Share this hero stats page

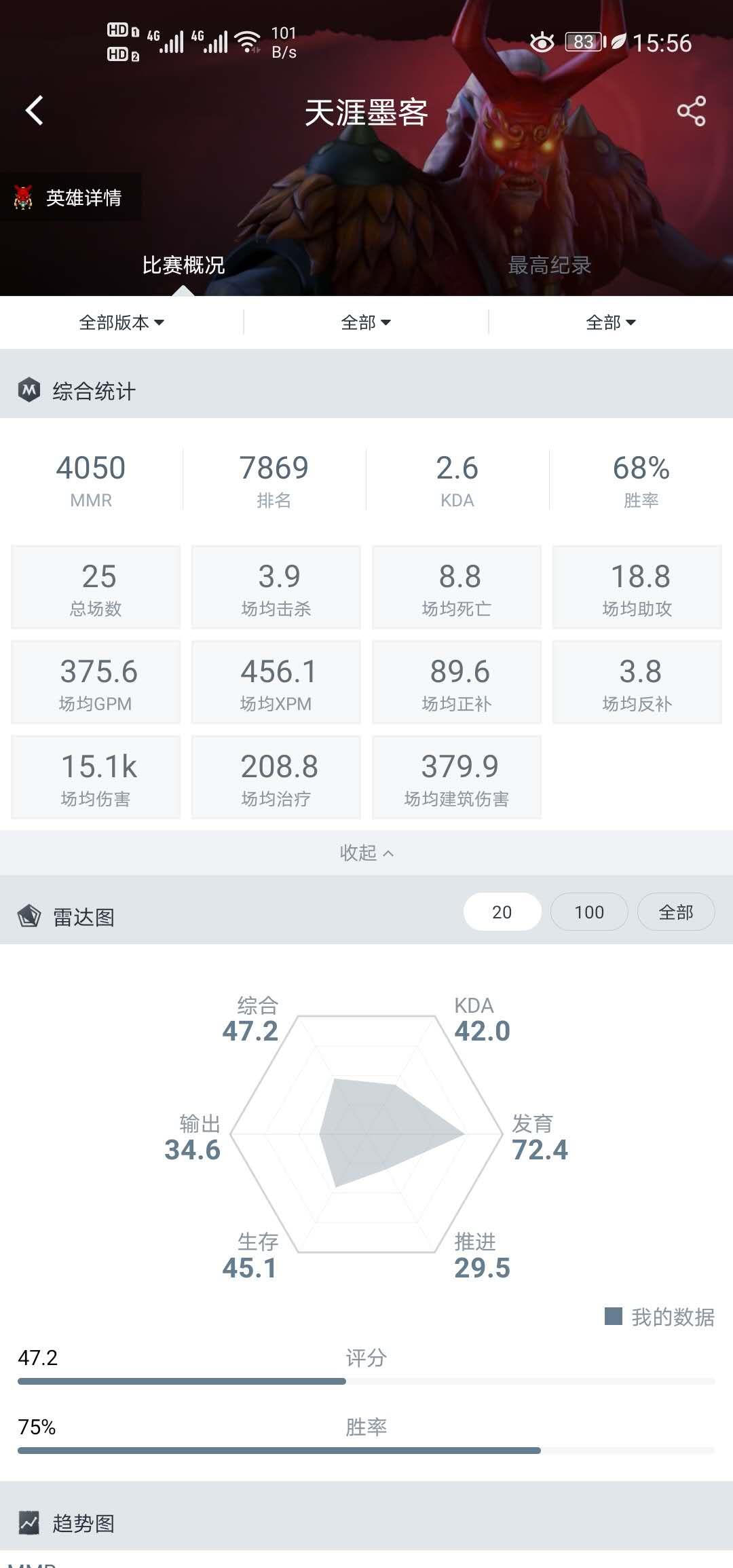pyautogui.click(x=691, y=111)
